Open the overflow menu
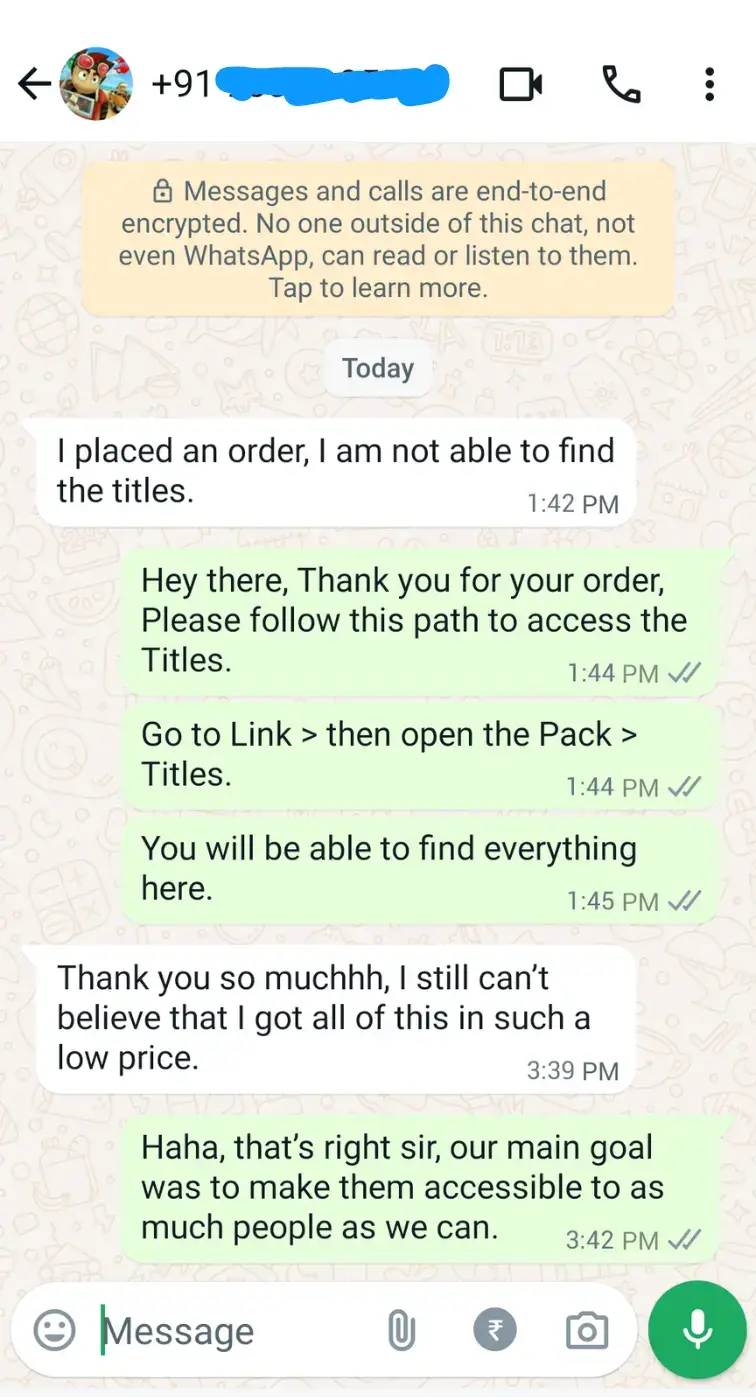The width and height of the screenshot is (756, 1400). coord(709,84)
